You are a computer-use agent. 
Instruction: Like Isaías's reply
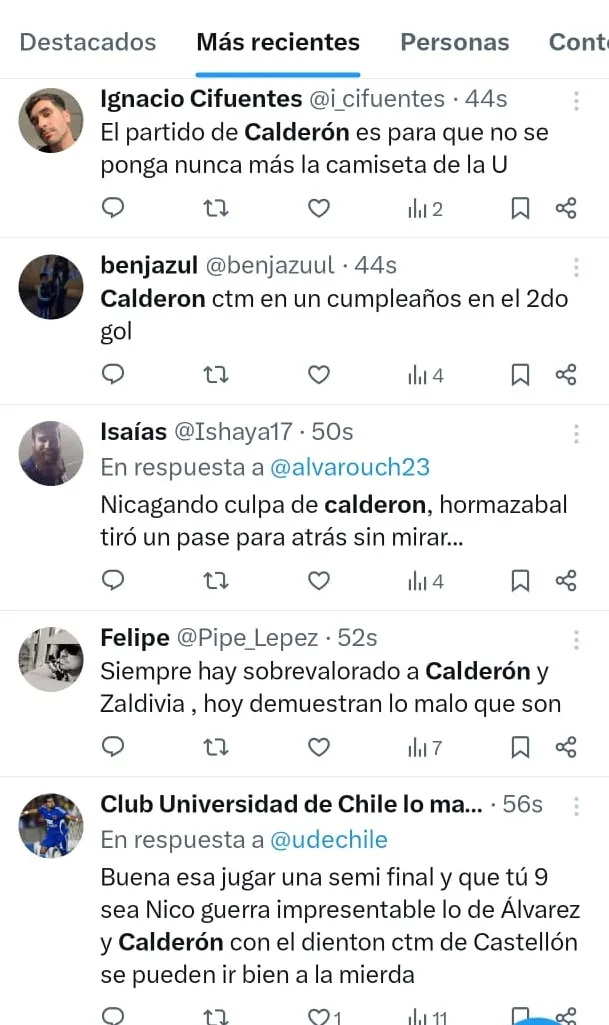pos(318,580)
